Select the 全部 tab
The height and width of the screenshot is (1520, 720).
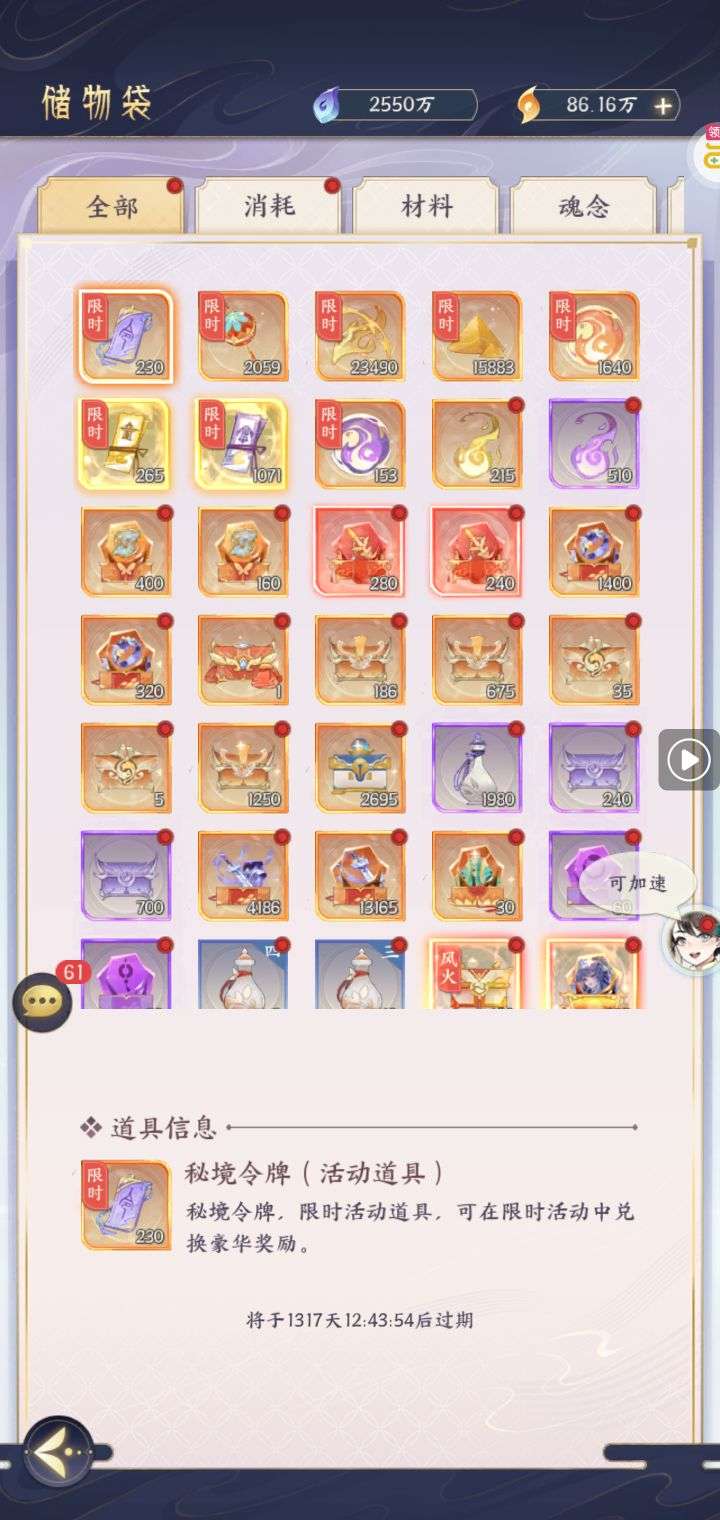(111, 207)
